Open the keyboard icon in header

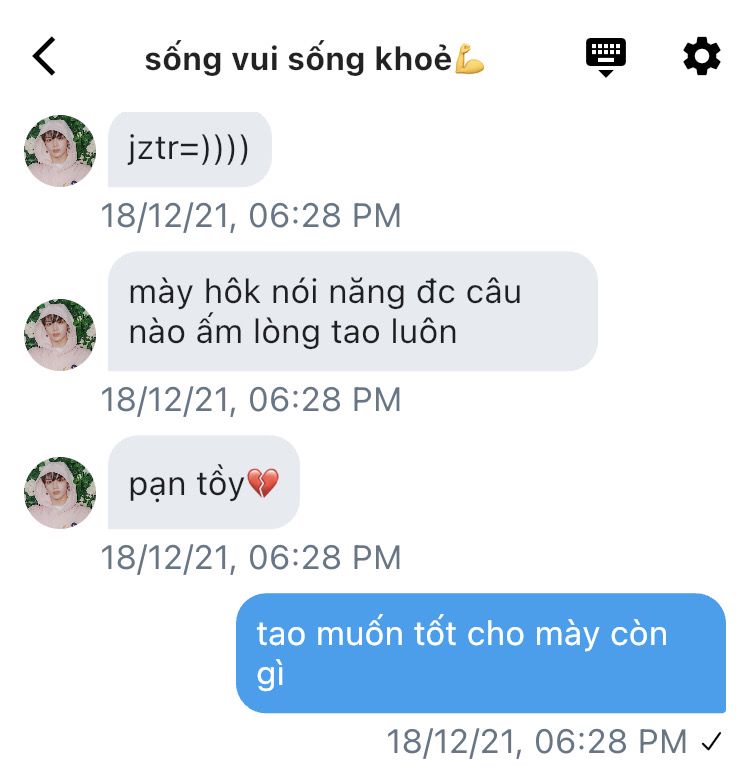click(x=605, y=56)
